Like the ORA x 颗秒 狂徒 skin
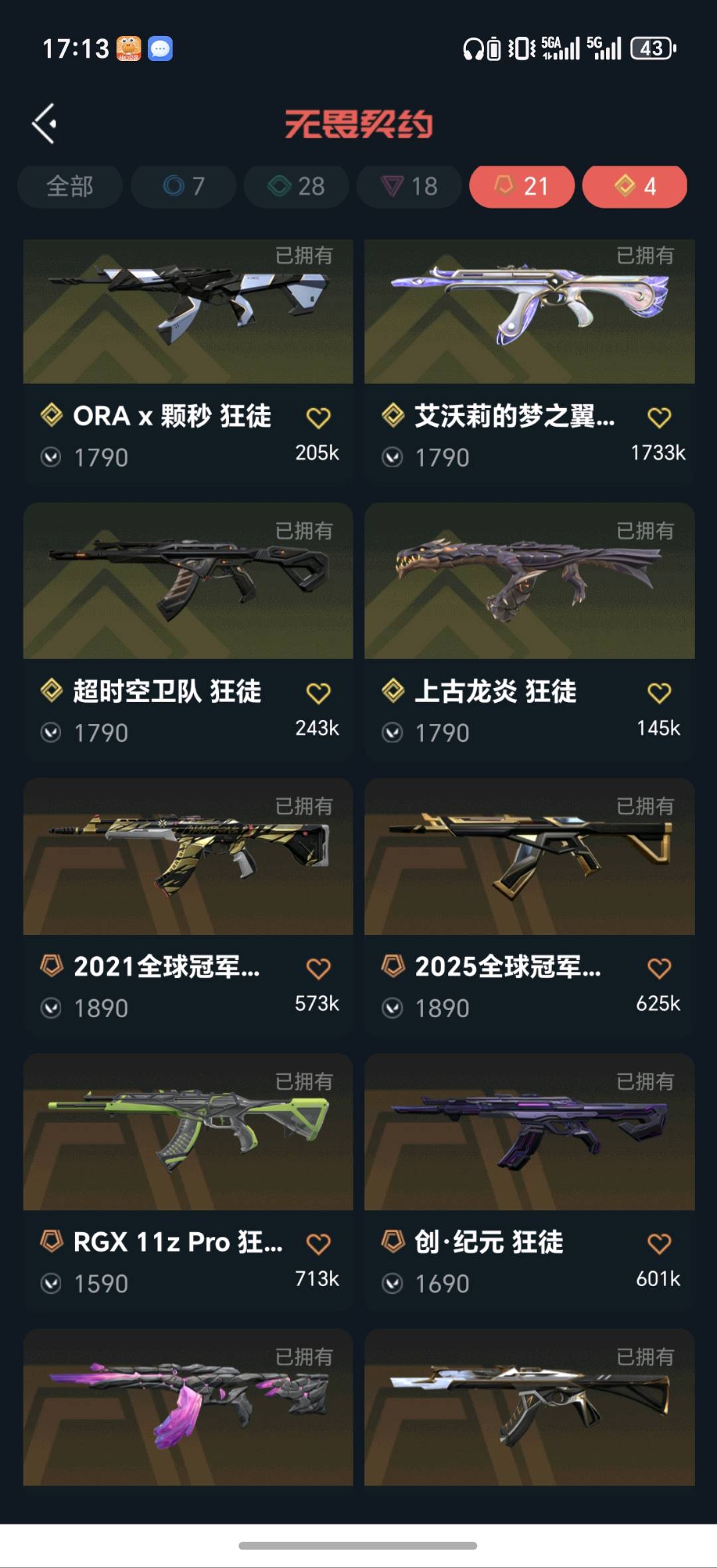The height and width of the screenshot is (1568, 717). (318, 418)
